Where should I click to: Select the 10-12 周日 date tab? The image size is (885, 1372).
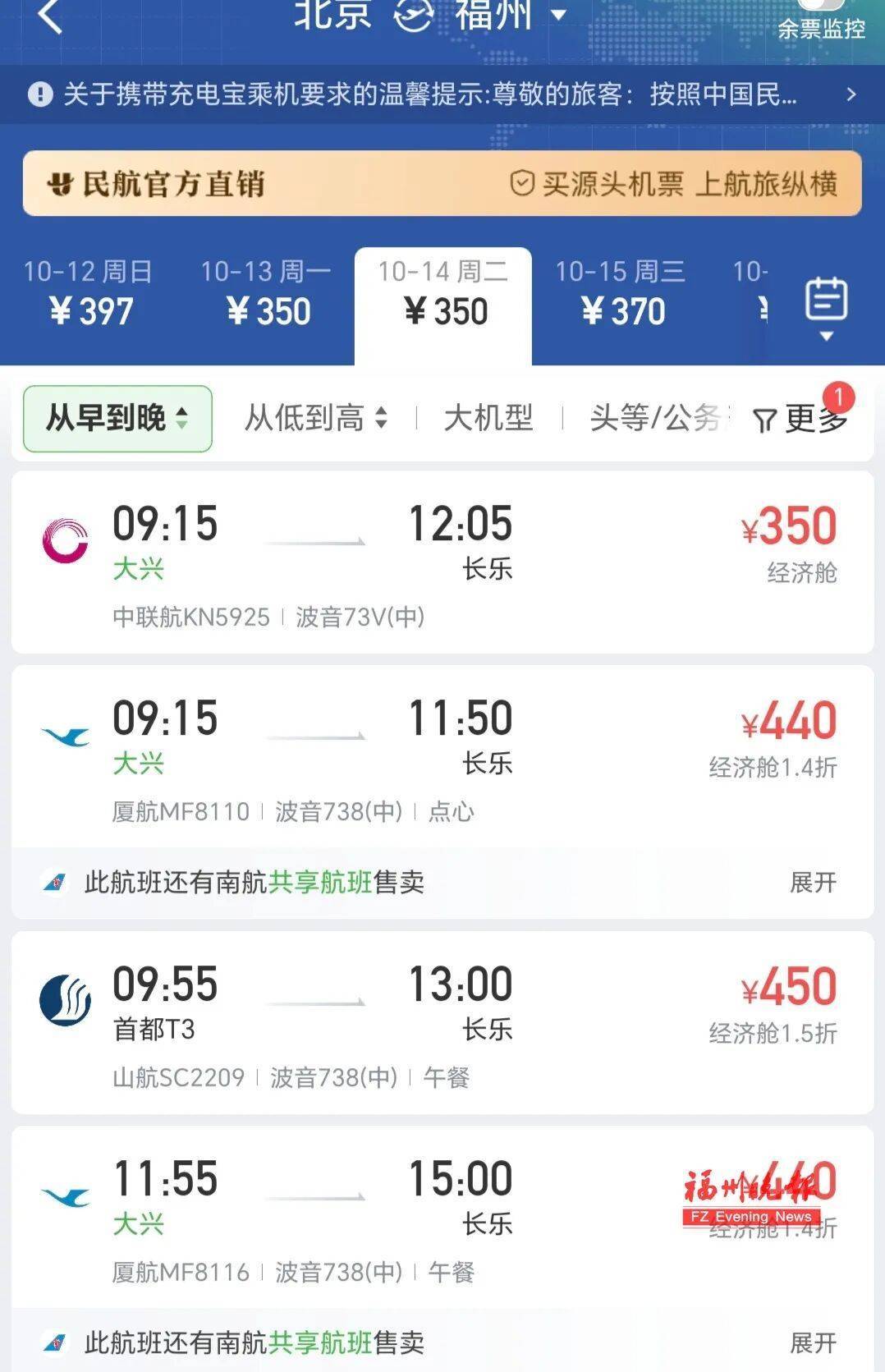90,291
